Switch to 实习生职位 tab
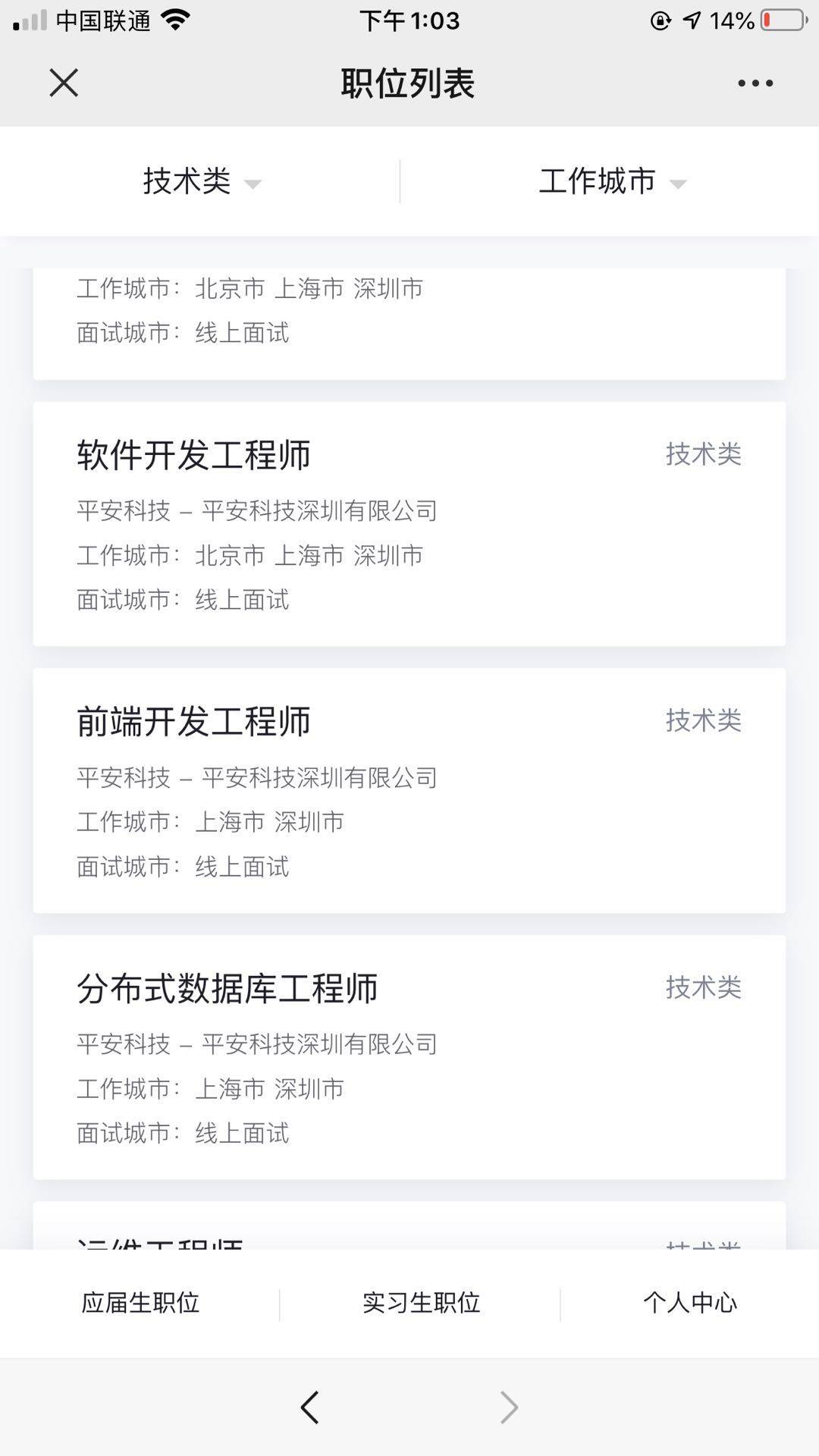Viewport: 819px width, 1456px height. pyautogui.click(x=421, y=1303)
